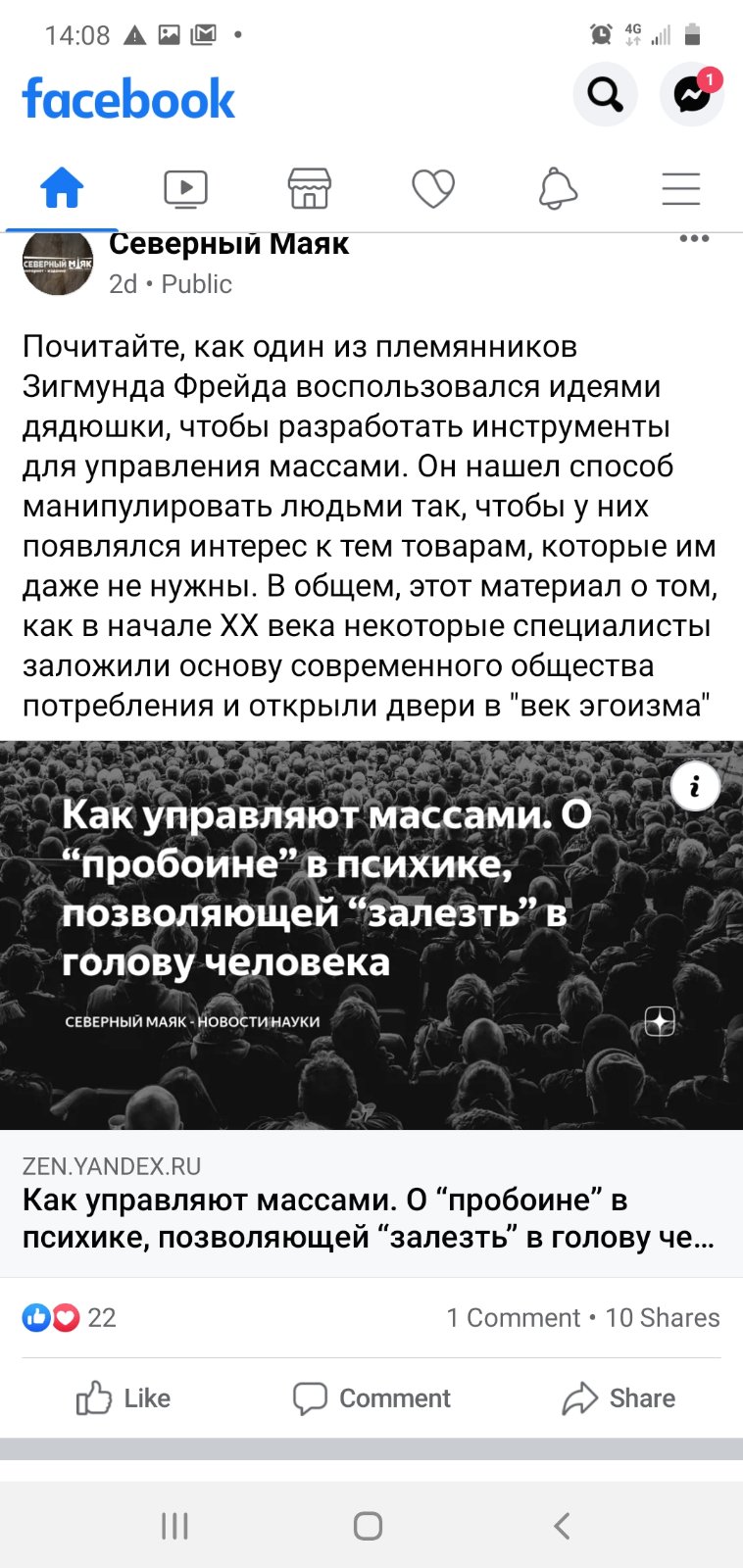
Task: Tap the system back button
Action: pyautogui.click(x=562, y=1525)
